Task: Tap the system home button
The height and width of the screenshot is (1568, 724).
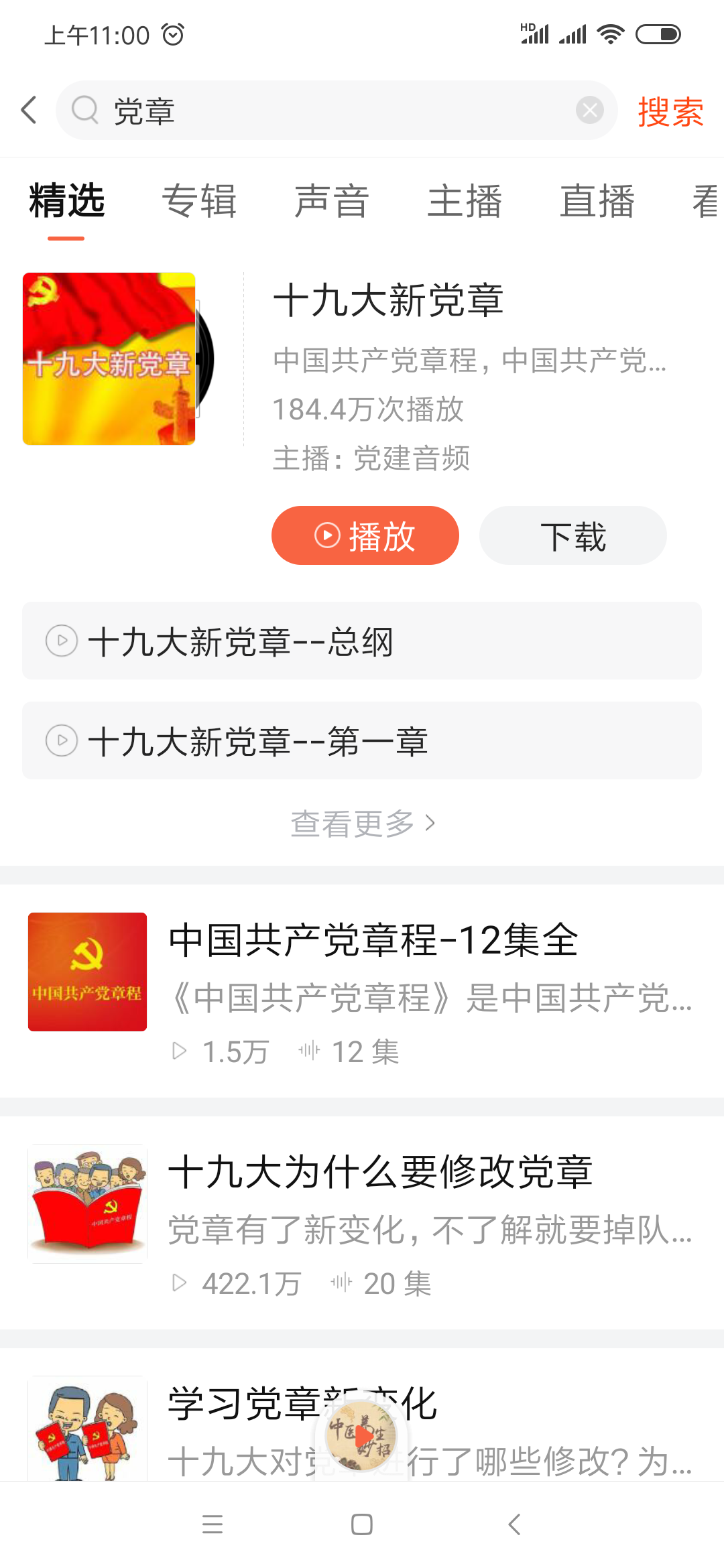Action: [362, 1525]
